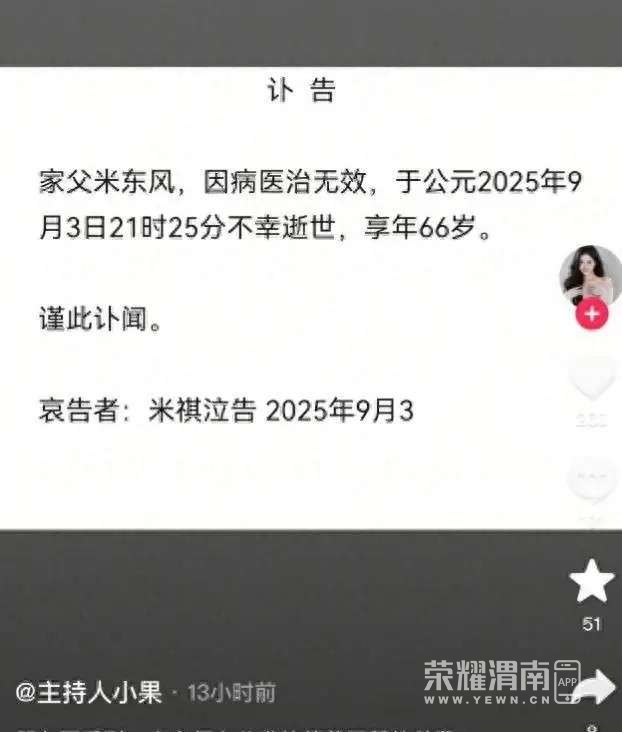Open @主持人小果 profile from the username

tap(89, 692)
